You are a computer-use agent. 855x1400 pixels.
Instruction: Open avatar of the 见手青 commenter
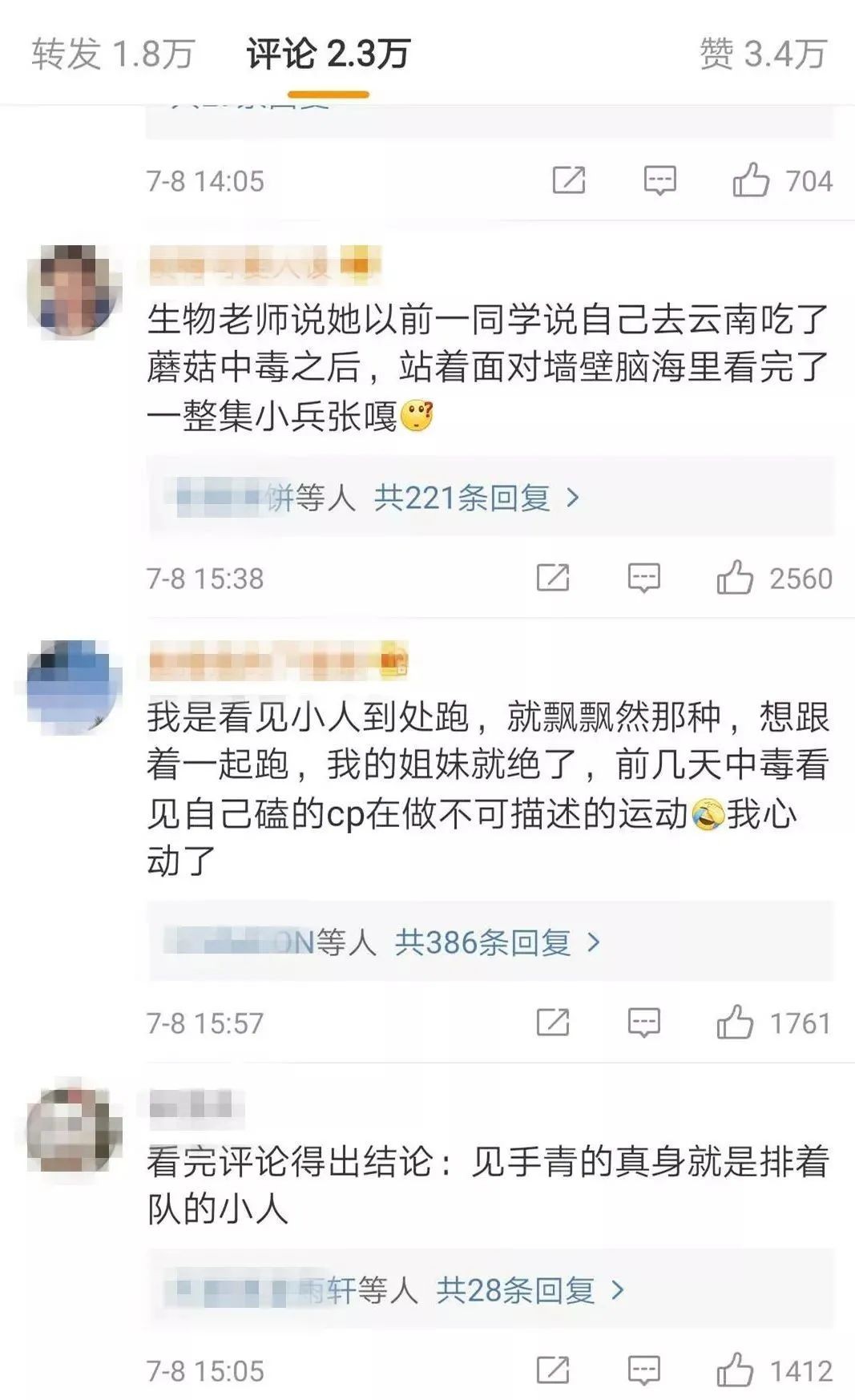click(73, 1130)
